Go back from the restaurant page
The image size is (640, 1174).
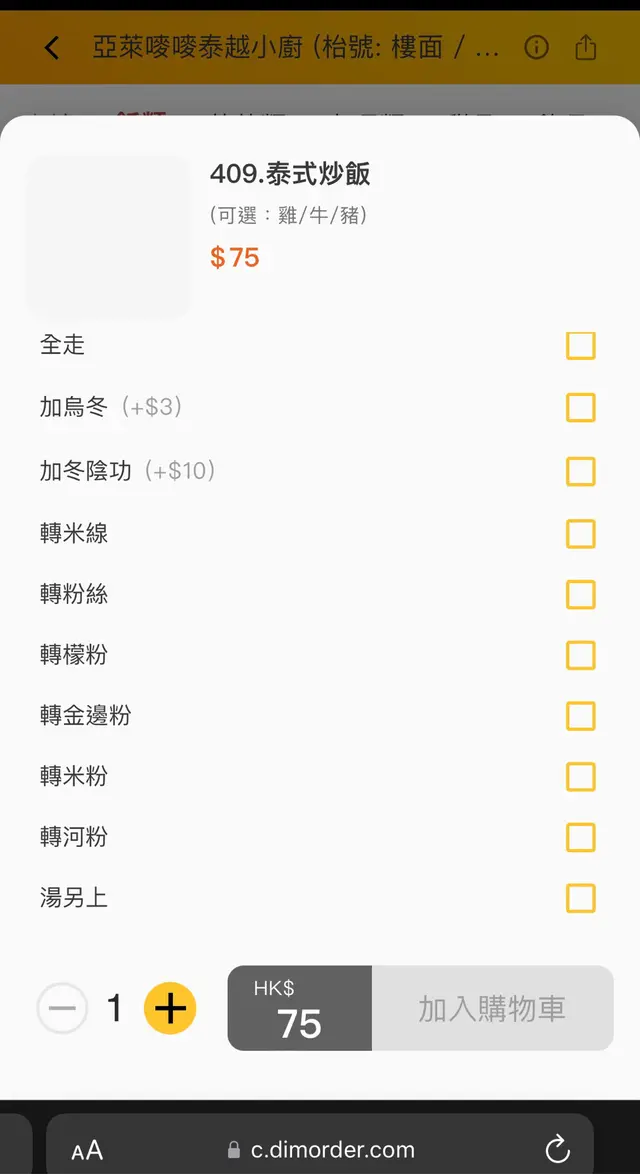(52, 48)
